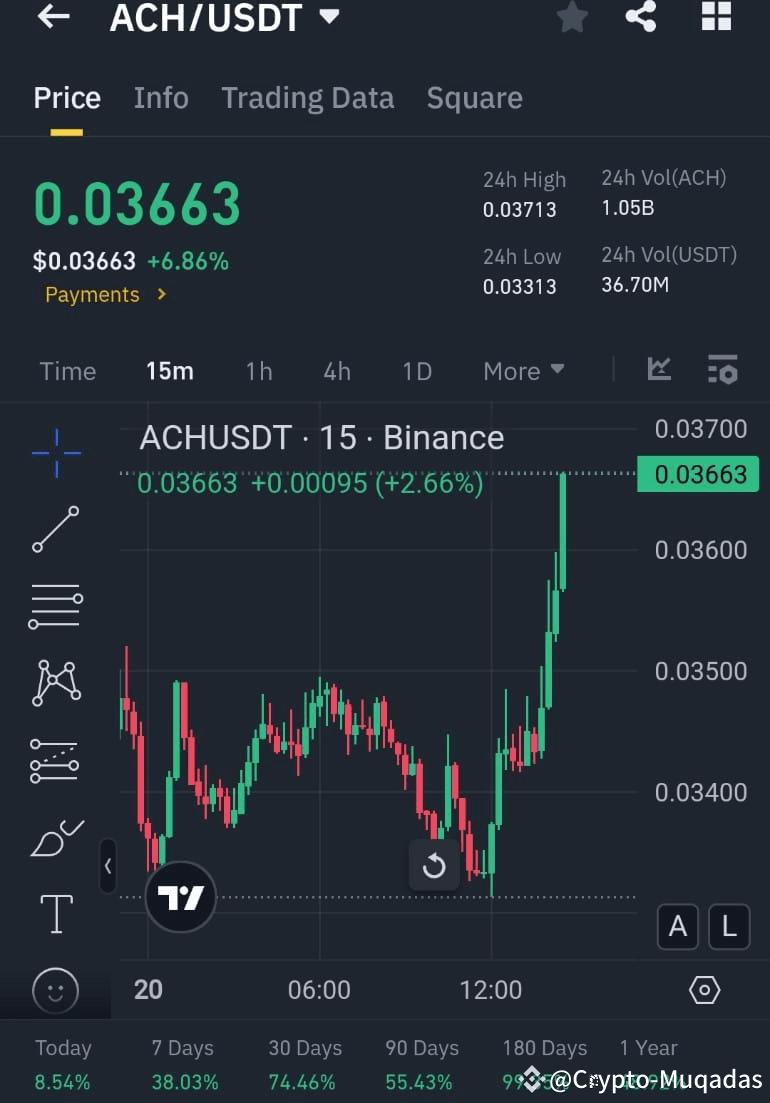770x1103 pixels.
Task: Tap the refresh icon on the chart
Action: [x=434, y=866]
